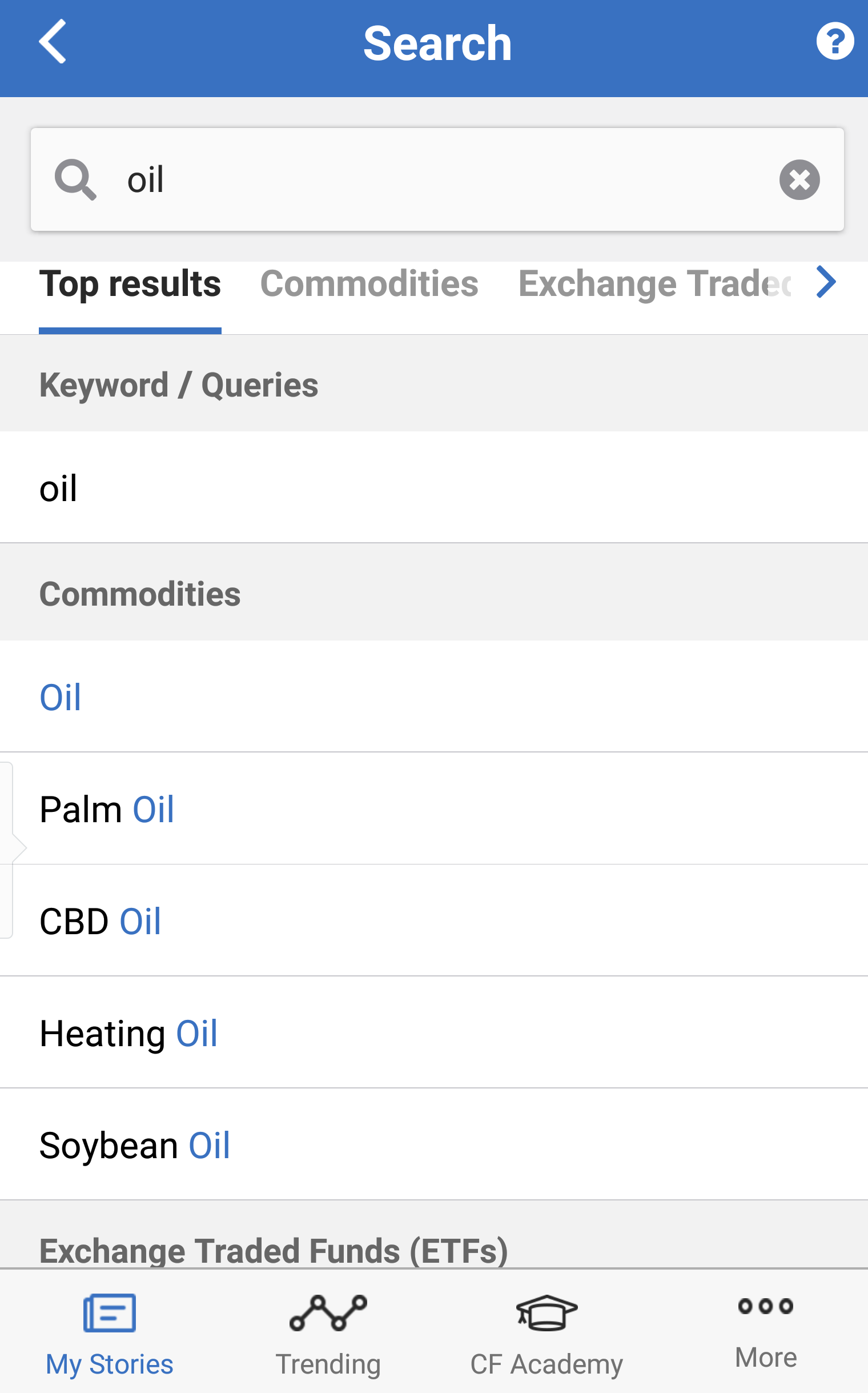The image size is (868, 1393).
Task: Open the CBD Oil result
Action: tap(434, 921)
